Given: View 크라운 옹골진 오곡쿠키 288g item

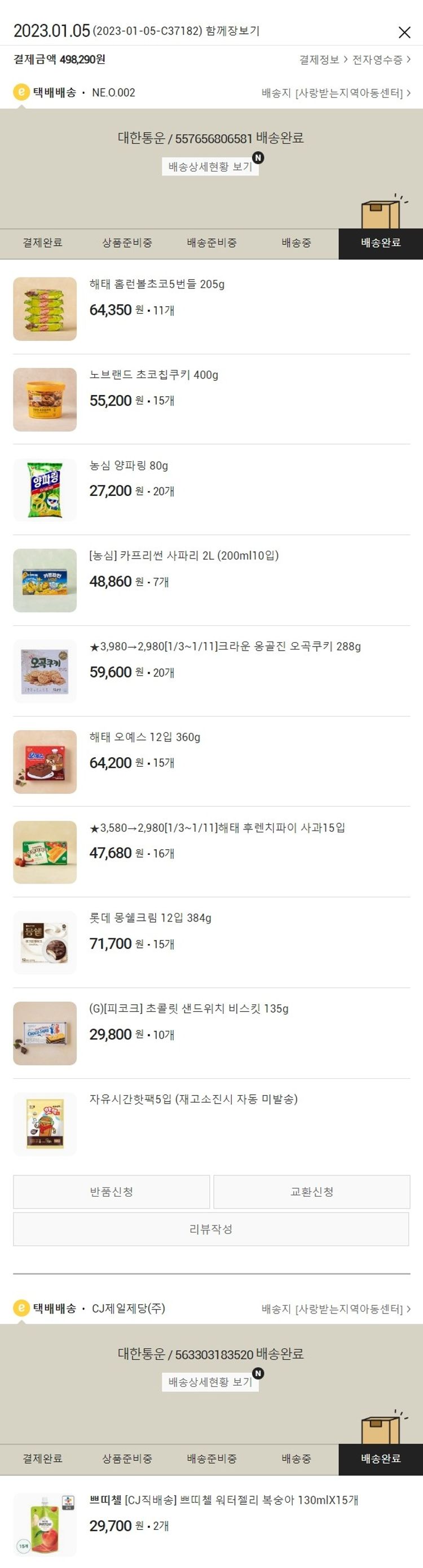Looking at the screenshot, I should pyautogui.click(x=224, y=647).
